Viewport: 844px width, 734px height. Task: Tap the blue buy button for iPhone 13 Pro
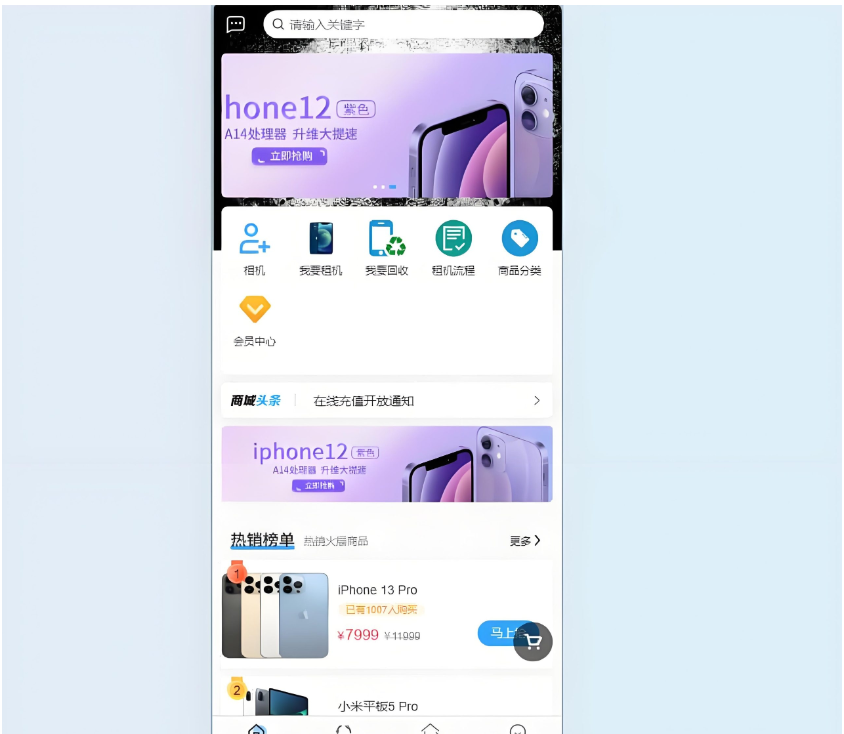496,633
